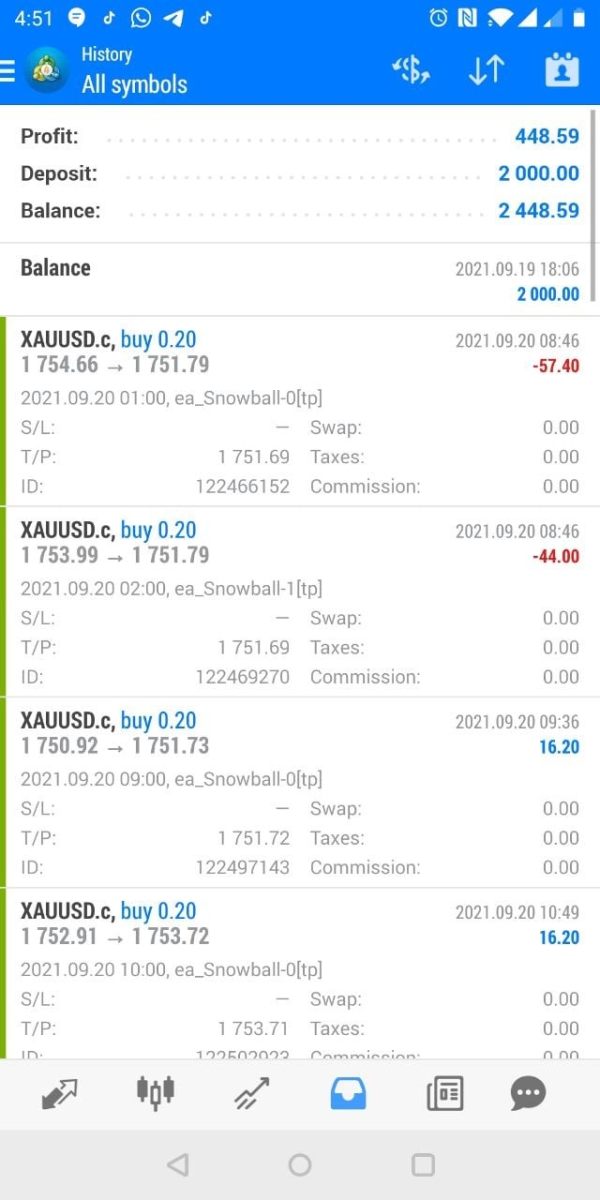Open the Messages chat tab
Image resolution: width=600 pixels, height=1200 pixels.
point(528,1093)
